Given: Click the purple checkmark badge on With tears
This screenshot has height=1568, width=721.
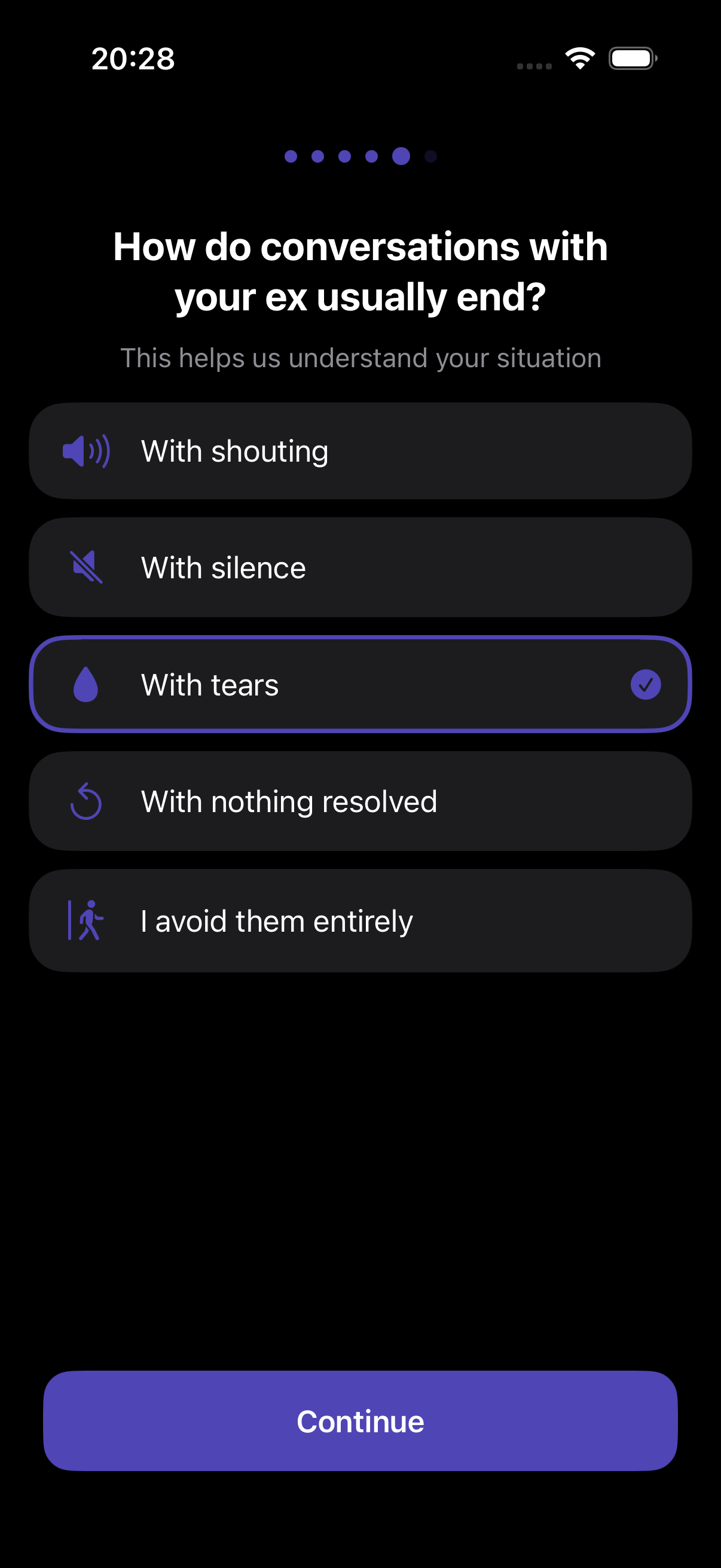Looking at the screenshot, I should tap(646, 684).
